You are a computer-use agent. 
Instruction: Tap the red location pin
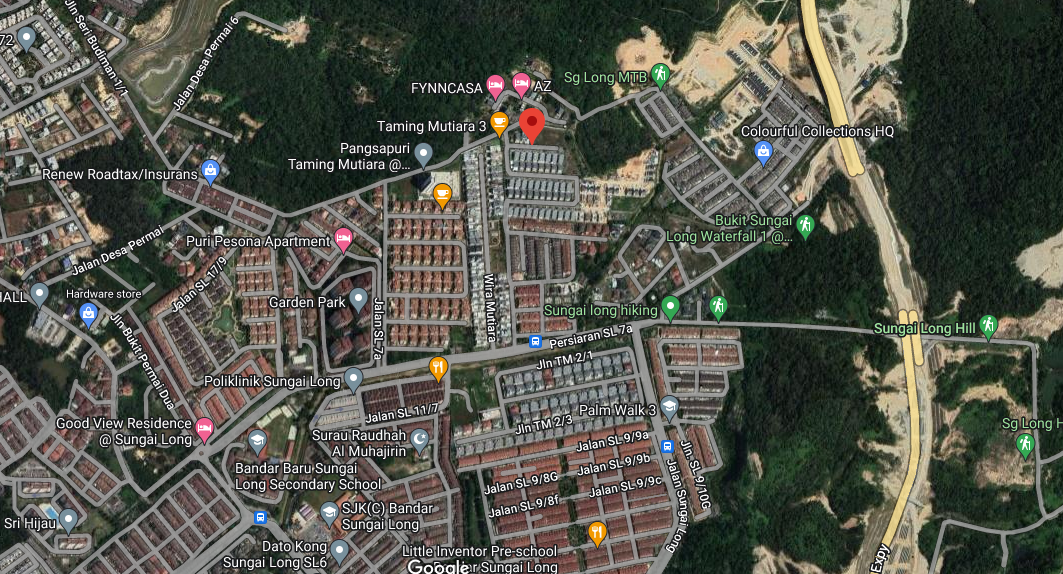point(532,126)
